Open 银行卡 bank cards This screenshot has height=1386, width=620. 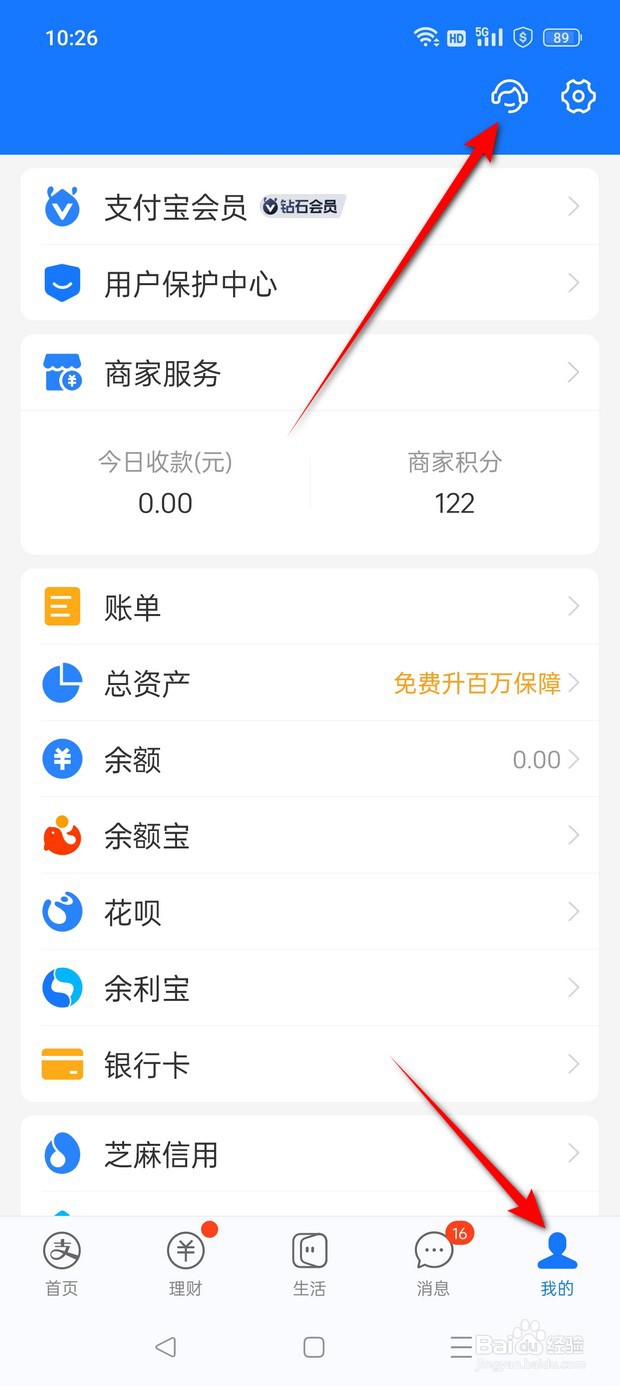click(309, 1065)
